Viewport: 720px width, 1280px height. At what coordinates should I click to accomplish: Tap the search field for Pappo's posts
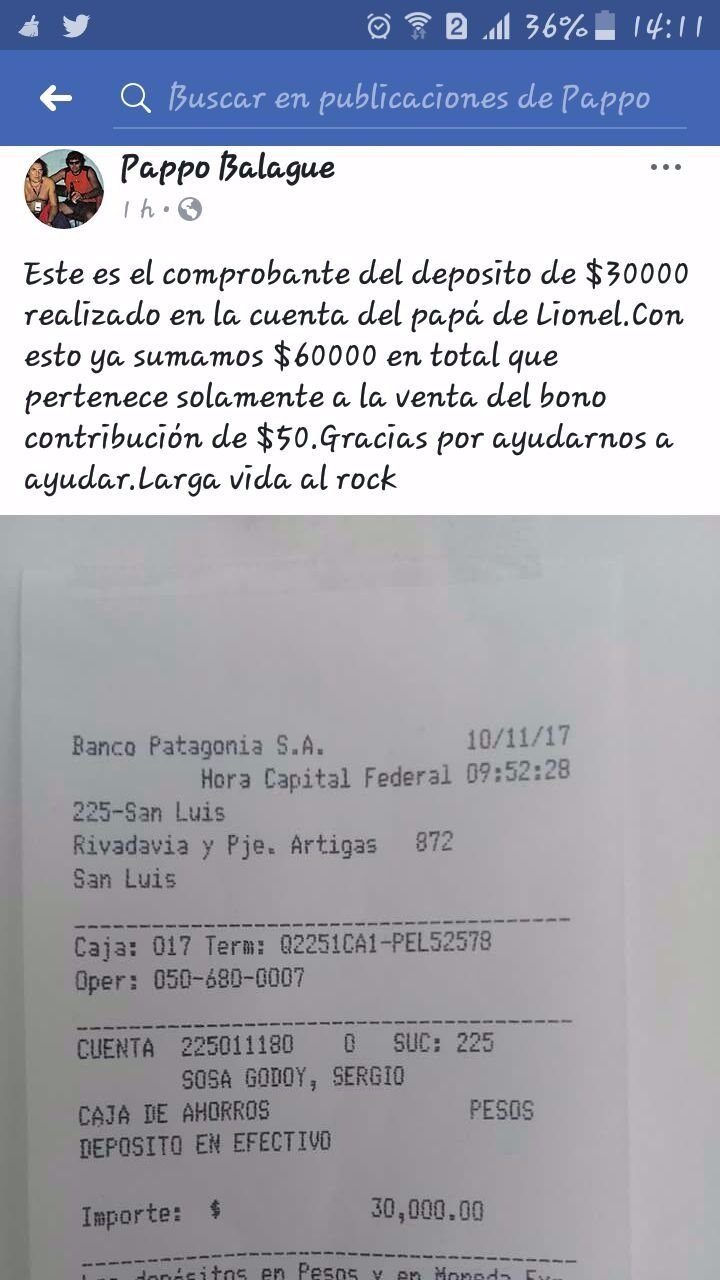point(400,98)
